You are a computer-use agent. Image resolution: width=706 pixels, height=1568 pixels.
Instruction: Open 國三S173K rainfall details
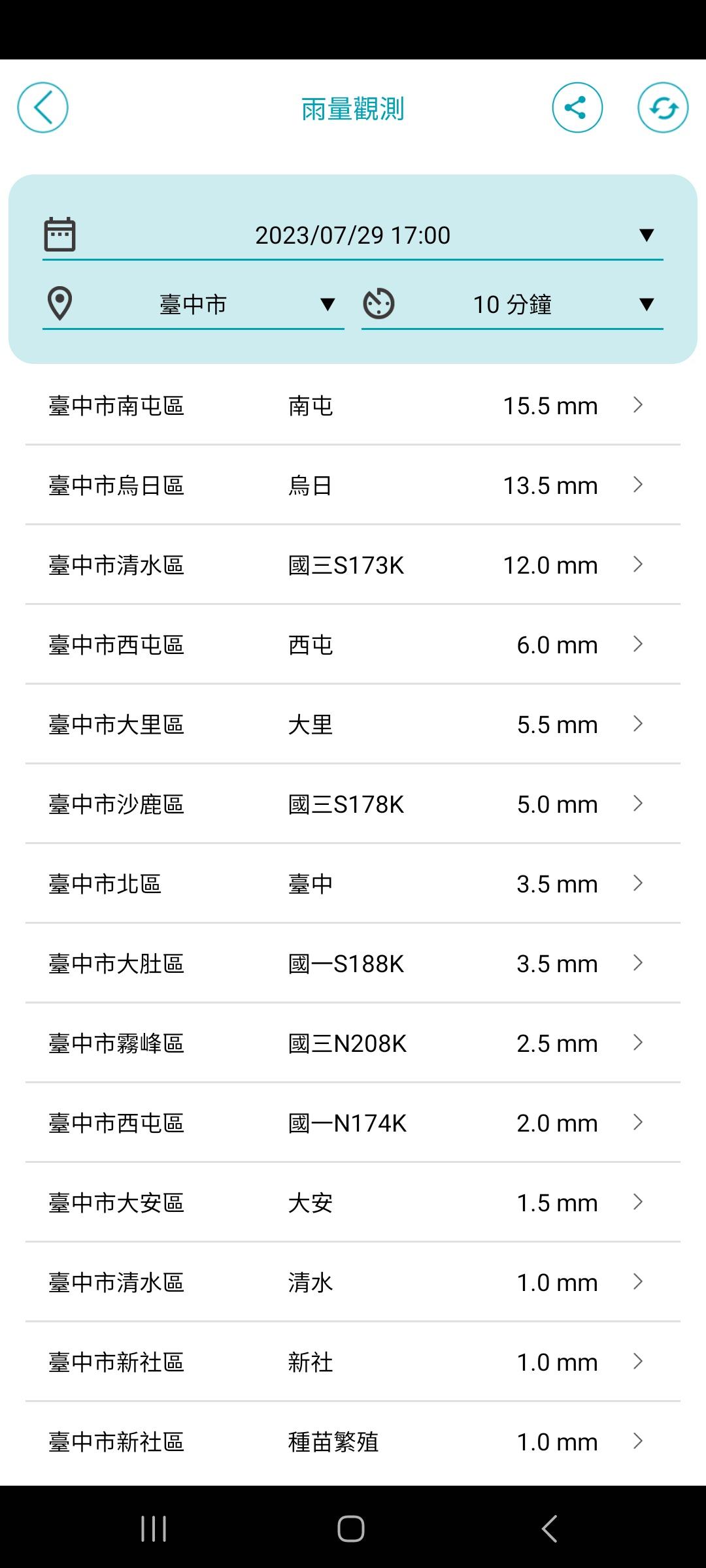point(353,565)
